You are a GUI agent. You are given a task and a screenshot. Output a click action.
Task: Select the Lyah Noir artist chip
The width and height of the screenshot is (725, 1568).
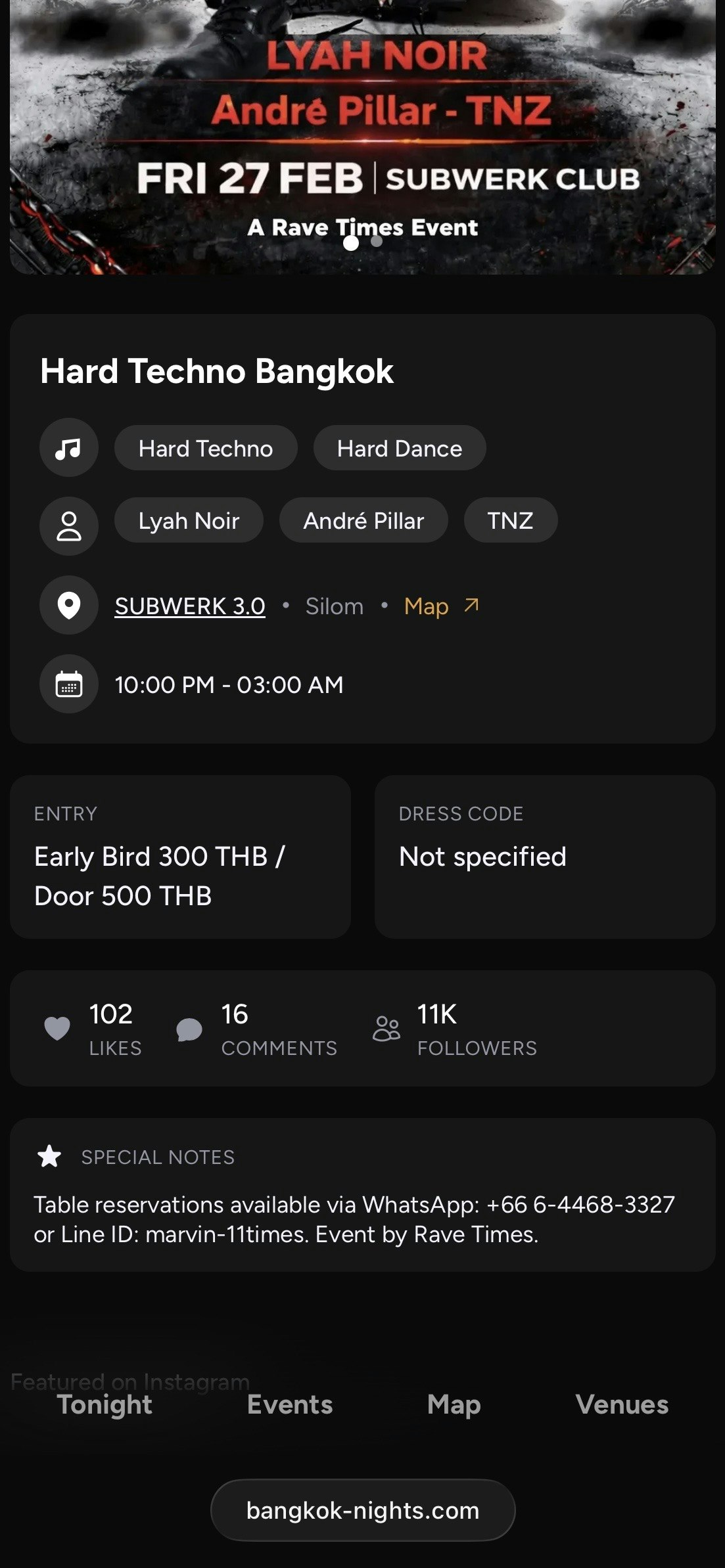click(x=188, y=520)
